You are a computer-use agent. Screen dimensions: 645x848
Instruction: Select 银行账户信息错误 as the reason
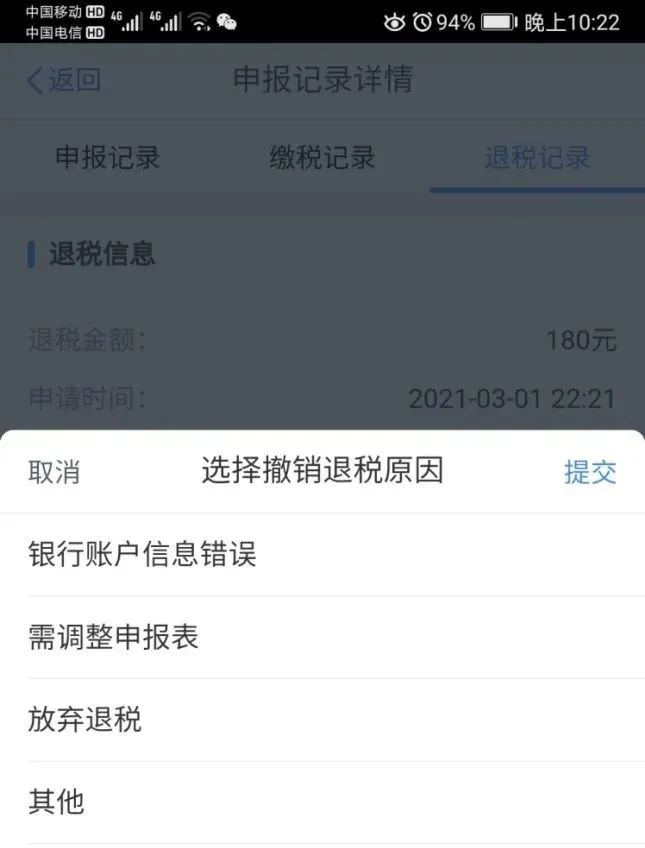coord(142,554)
